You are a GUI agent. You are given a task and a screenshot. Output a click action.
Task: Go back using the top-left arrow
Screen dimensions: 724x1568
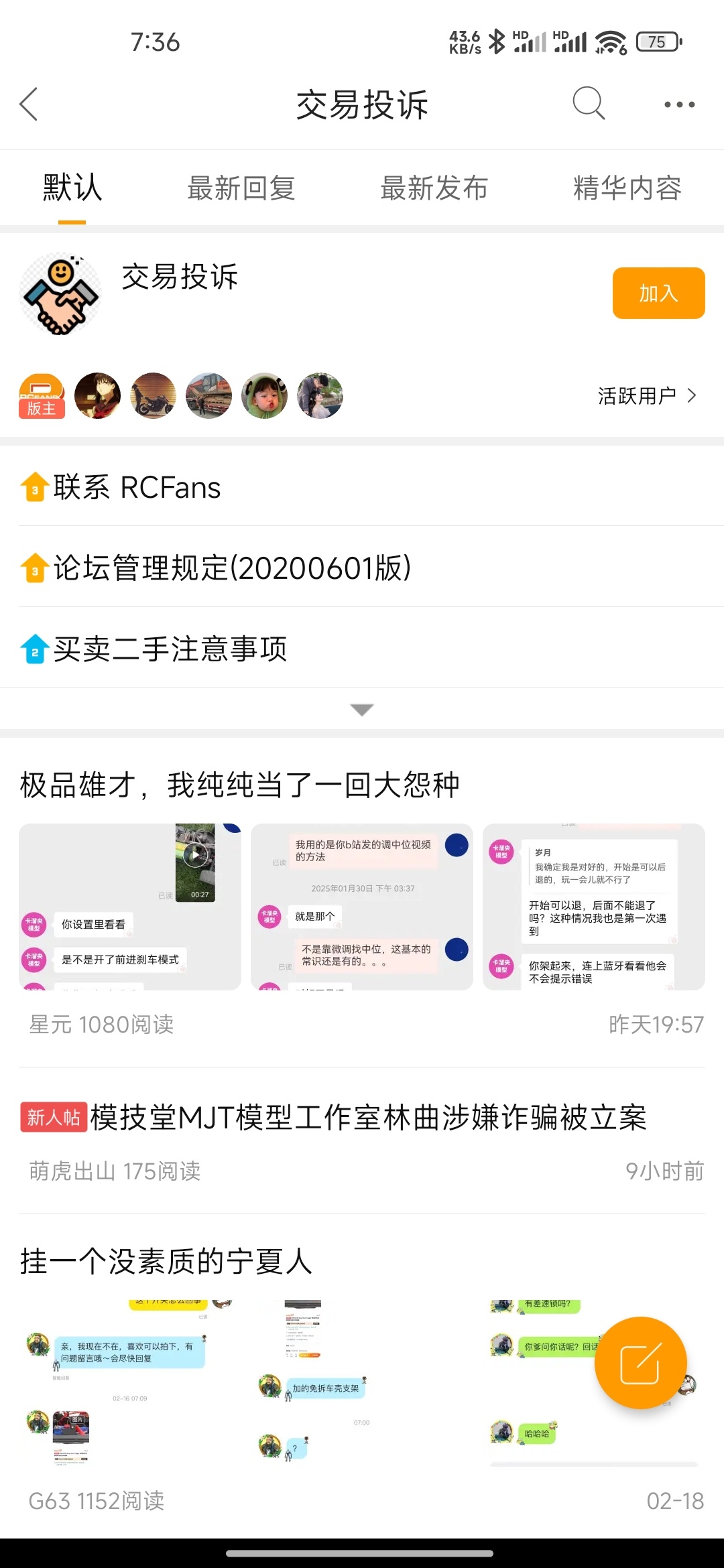coord(29,105)
